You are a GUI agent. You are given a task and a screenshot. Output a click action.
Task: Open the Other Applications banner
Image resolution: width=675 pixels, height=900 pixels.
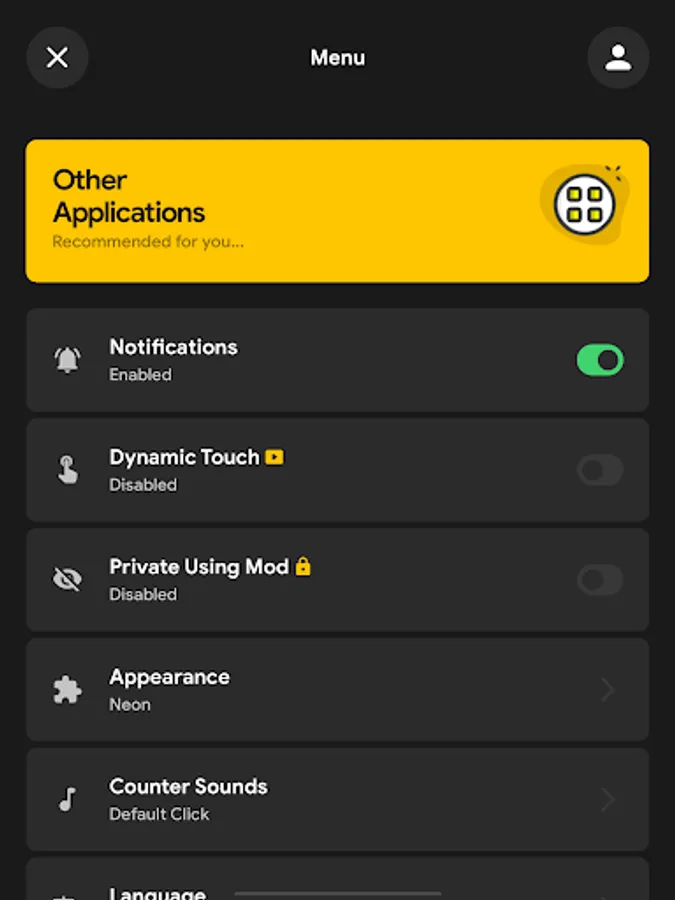[x=337, y=211]
